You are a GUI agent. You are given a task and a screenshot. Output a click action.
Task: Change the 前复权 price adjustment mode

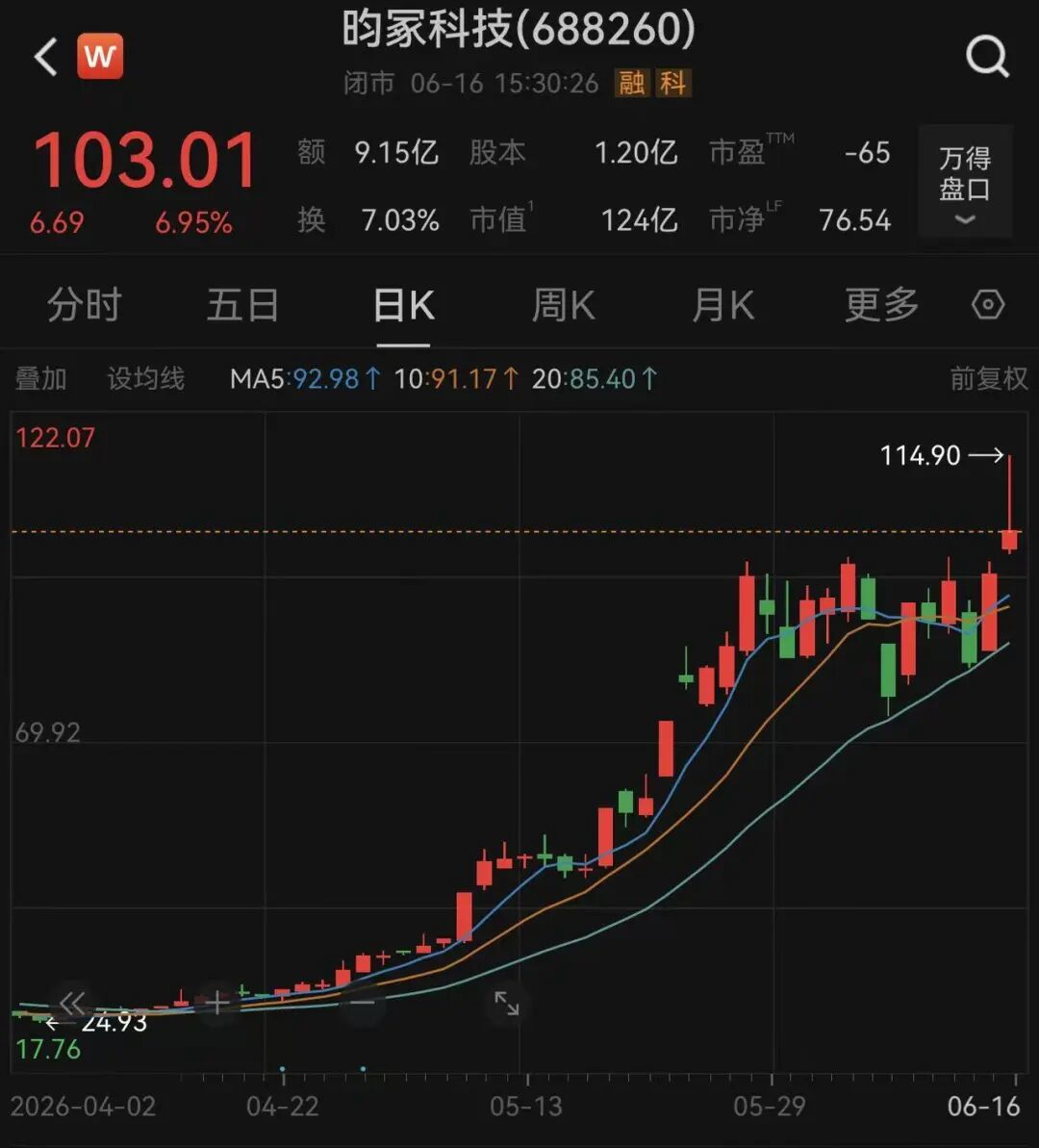pyautogui.click(x=988, y=378)
